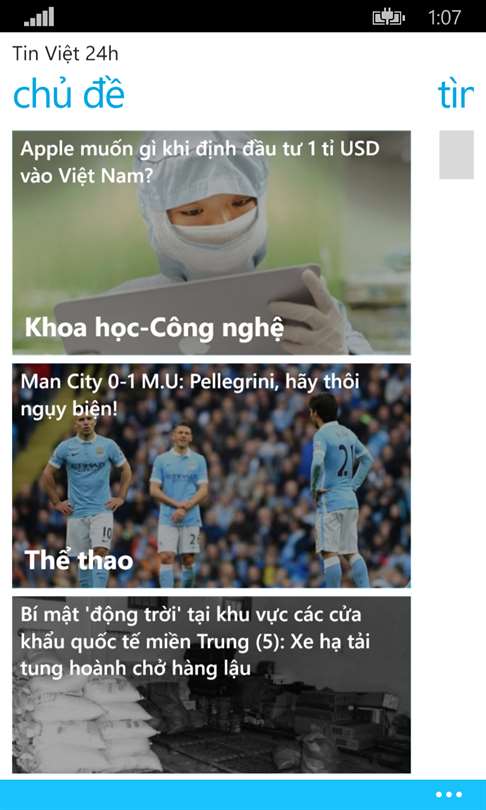This screenshot has width=486, height=810.
Task: Switch to the partly visible 'tìr' pivot tab
Action: (457, 95)
